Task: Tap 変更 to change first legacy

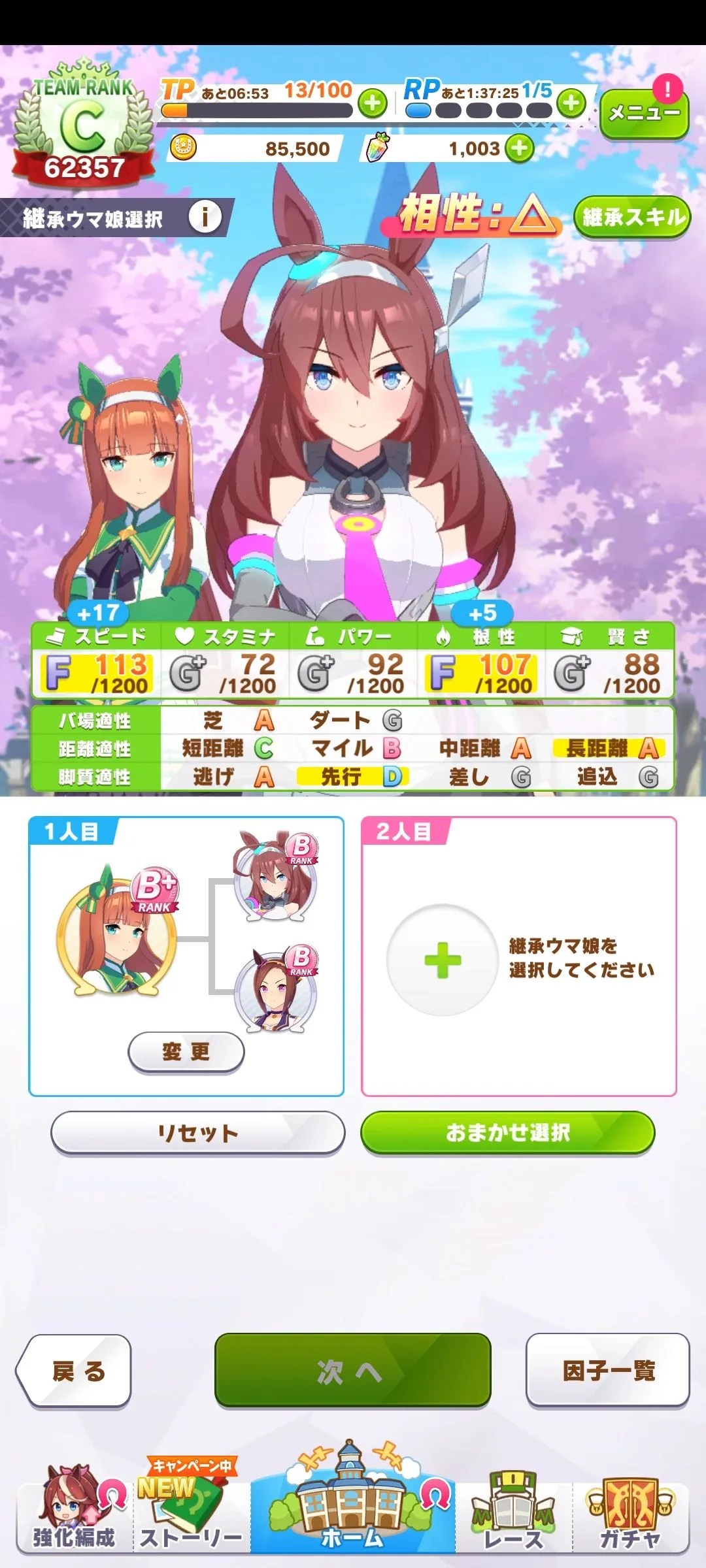Action: click(x=186, y=1052)
